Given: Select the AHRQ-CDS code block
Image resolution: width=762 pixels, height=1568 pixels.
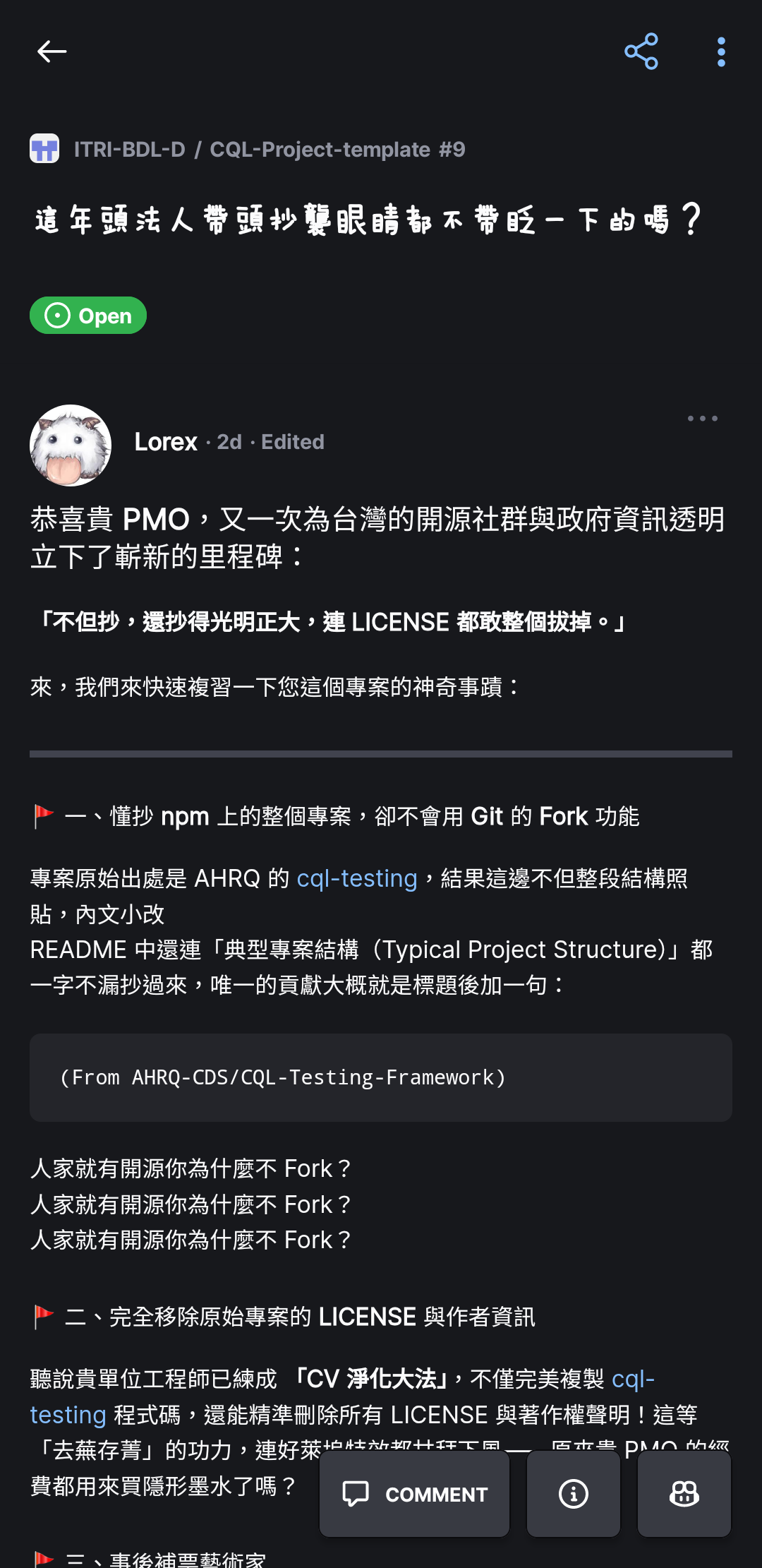Looking at the screenshot, I should coord(283,1077).
